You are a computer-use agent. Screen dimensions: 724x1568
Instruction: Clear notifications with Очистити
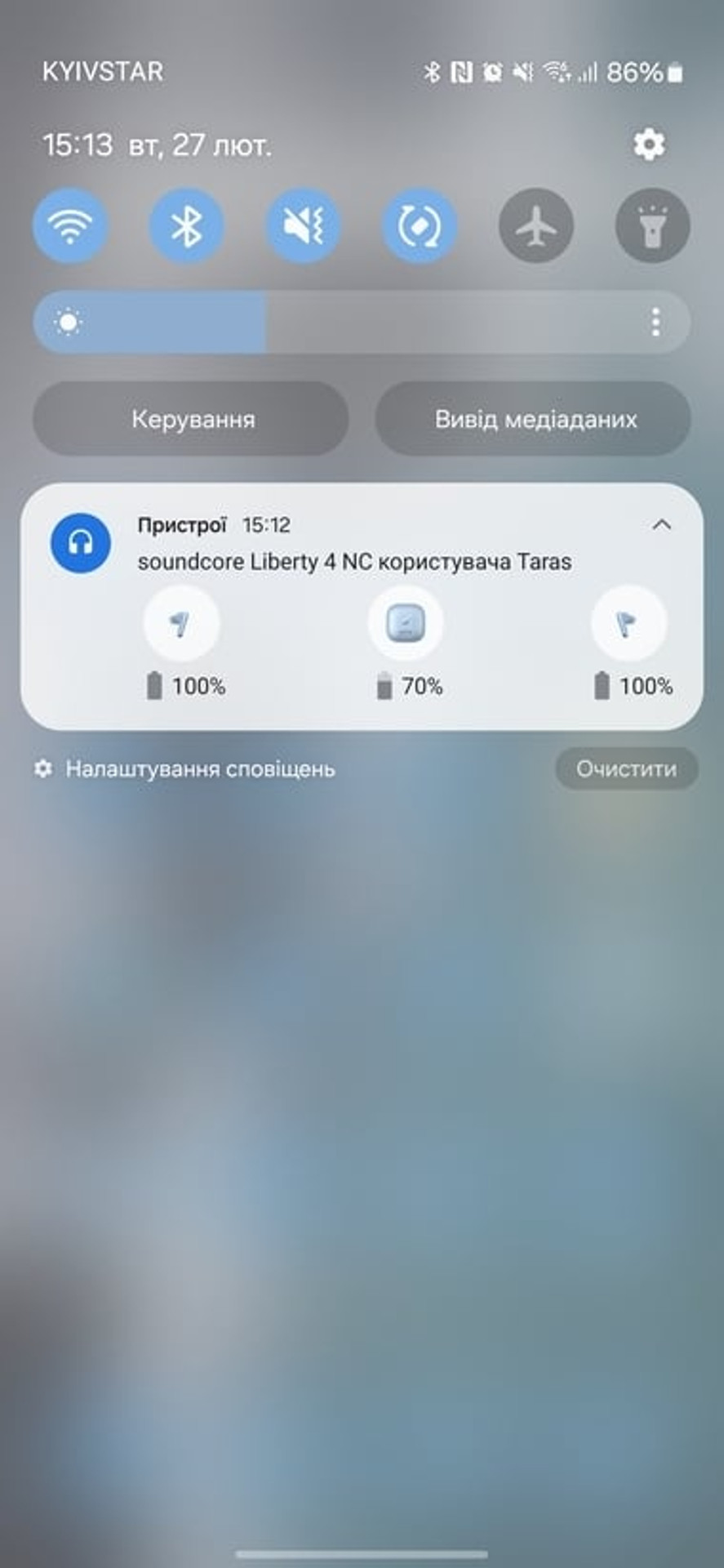click(626, 769)
